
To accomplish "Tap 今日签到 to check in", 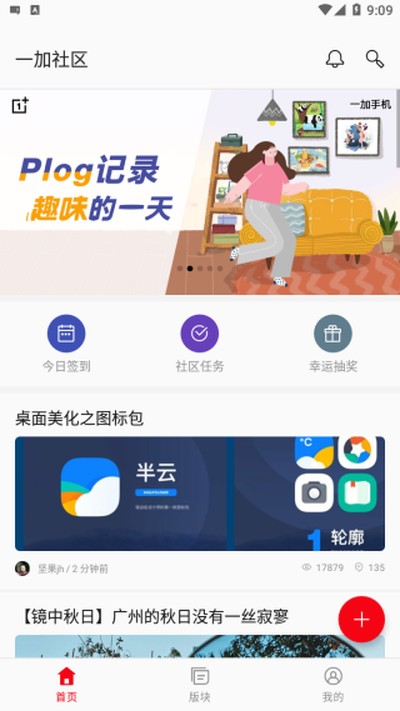I will click(x=66, y=344).
